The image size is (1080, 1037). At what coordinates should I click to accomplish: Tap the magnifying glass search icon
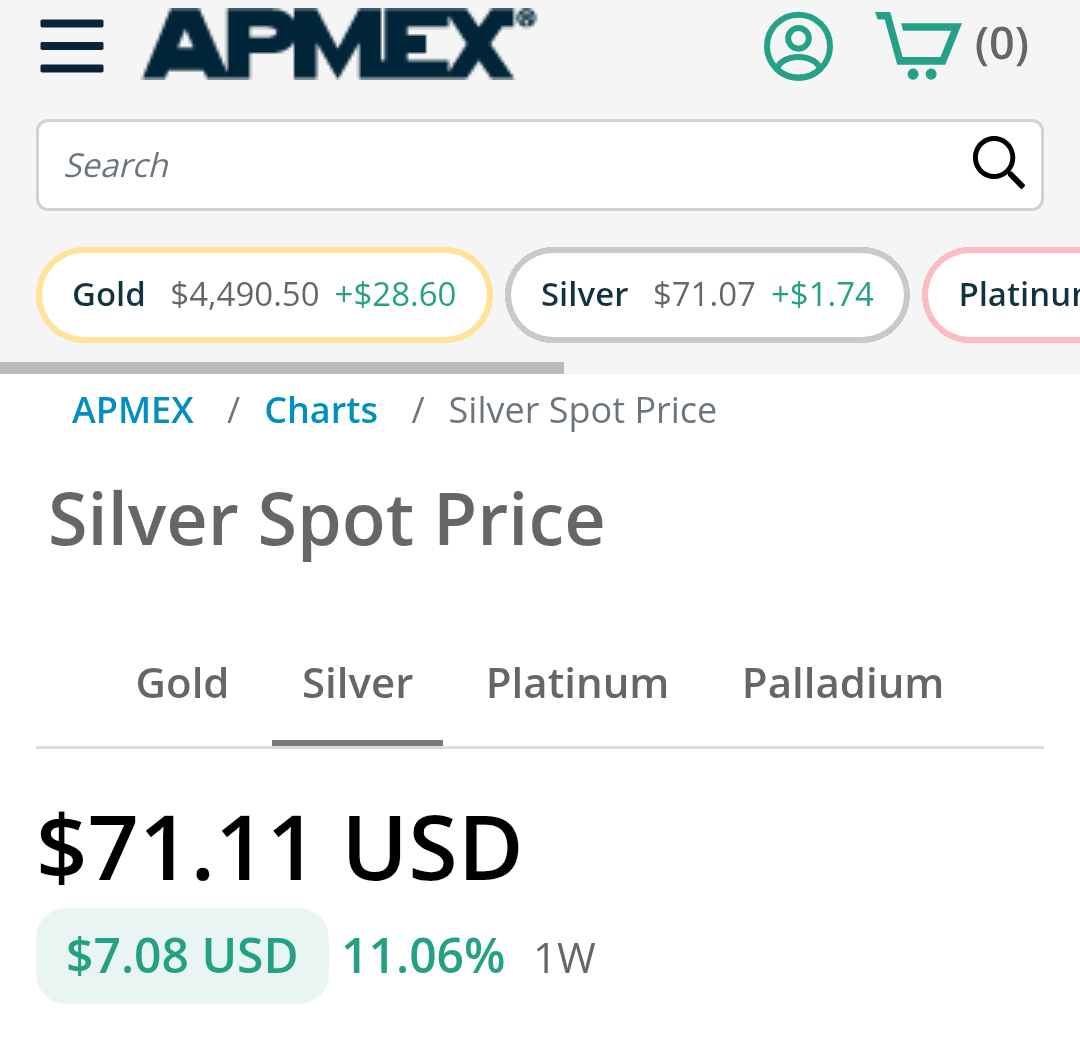998,163
